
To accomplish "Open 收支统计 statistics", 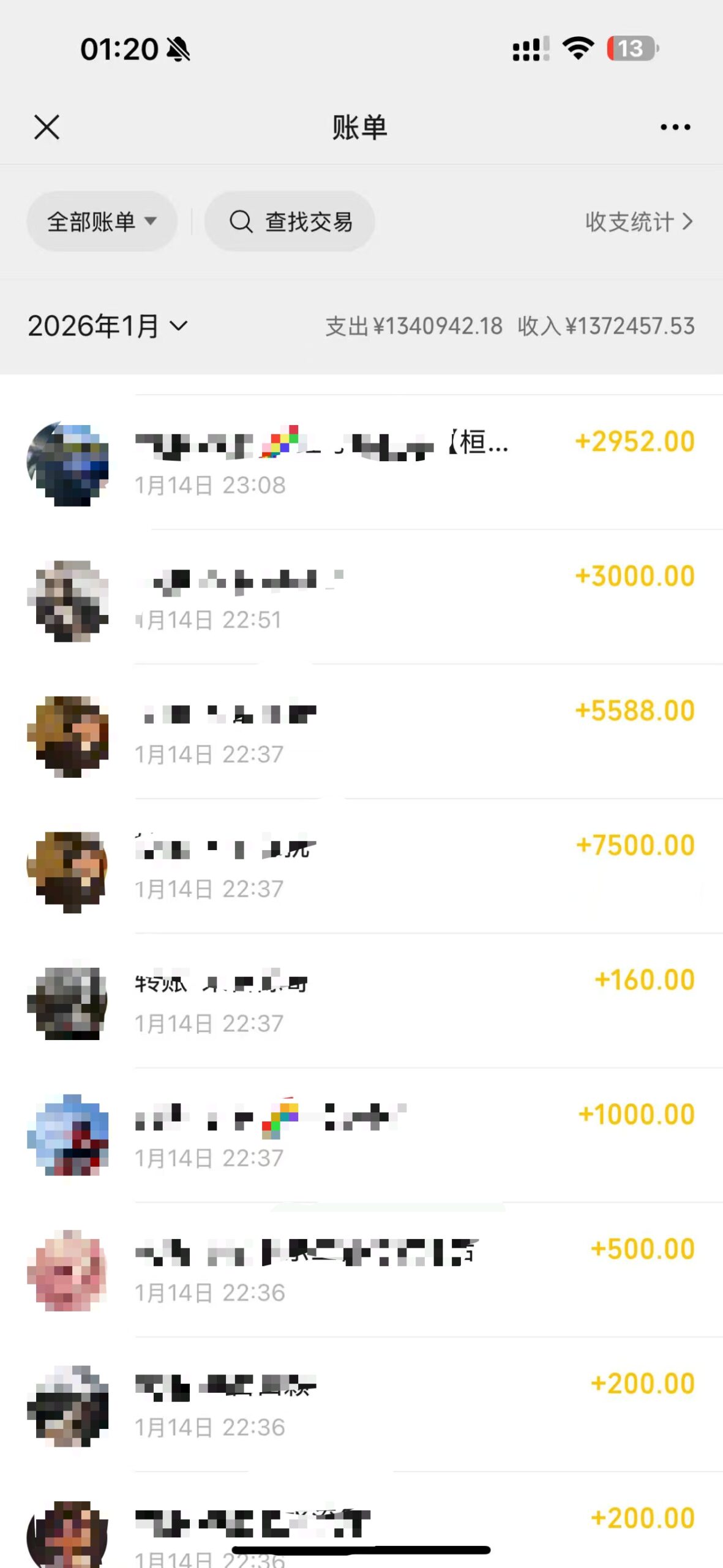I will coord(639,222).
